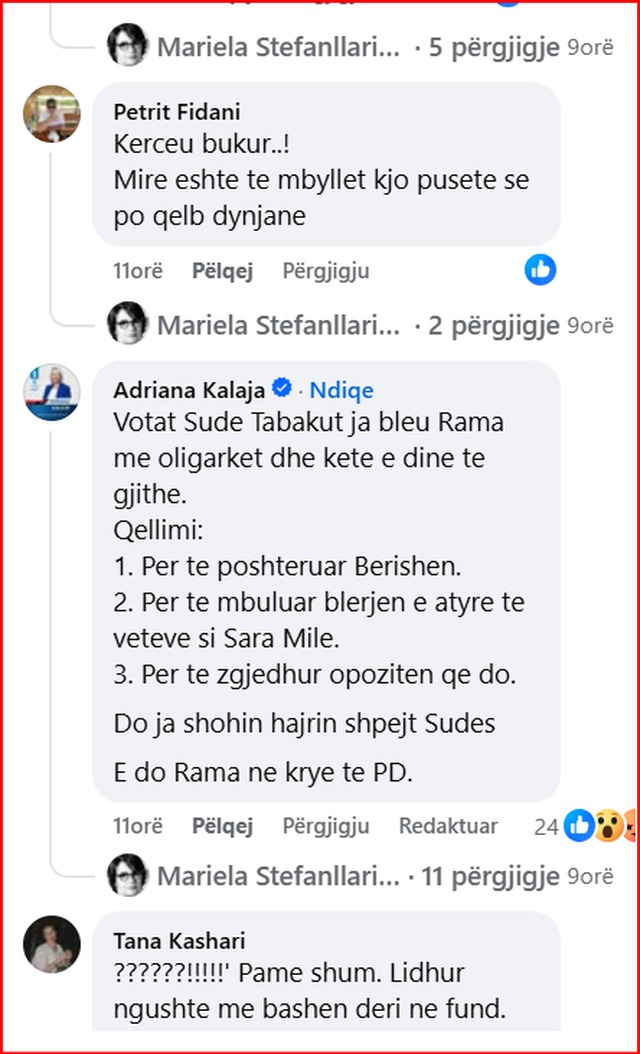View the like reaction on Petrit Fidani's comment
Viewport: 640px width, 1054px height.
[x=541, y=269]
